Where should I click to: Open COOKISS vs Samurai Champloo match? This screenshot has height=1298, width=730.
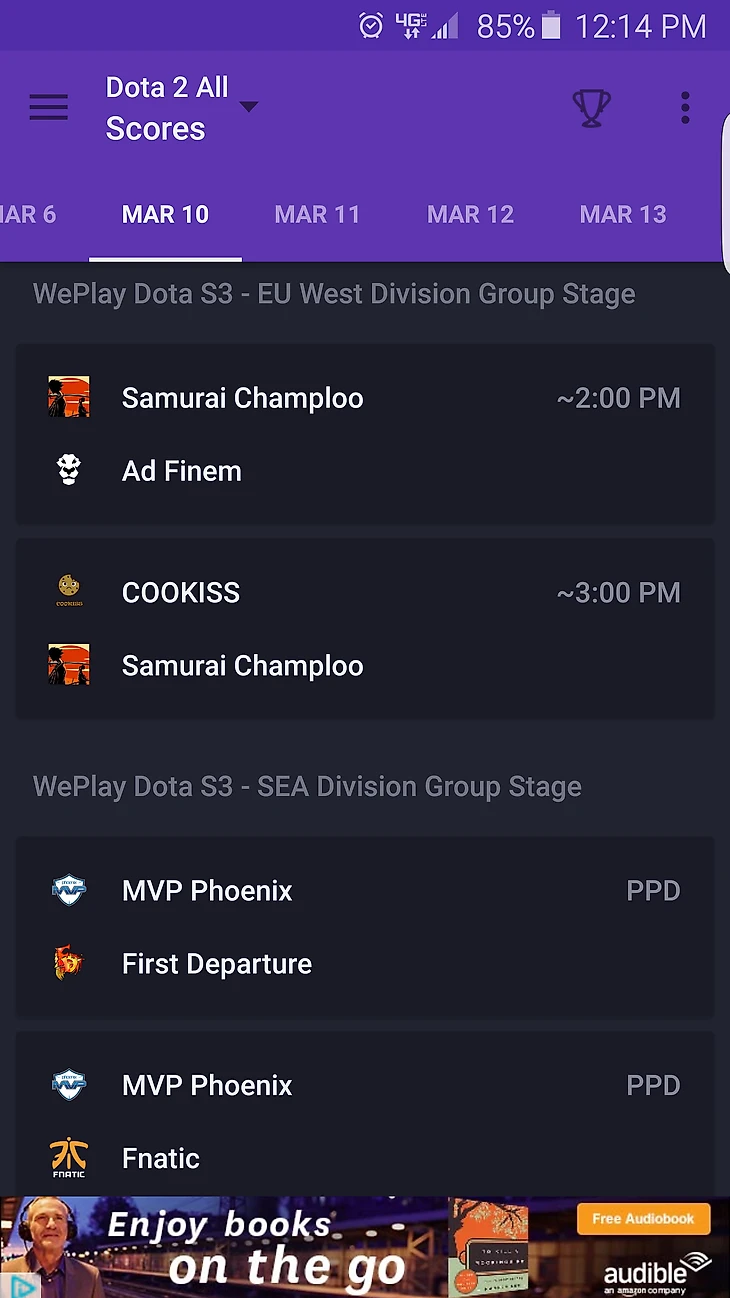pyautogui.click(x=365, y=629)
